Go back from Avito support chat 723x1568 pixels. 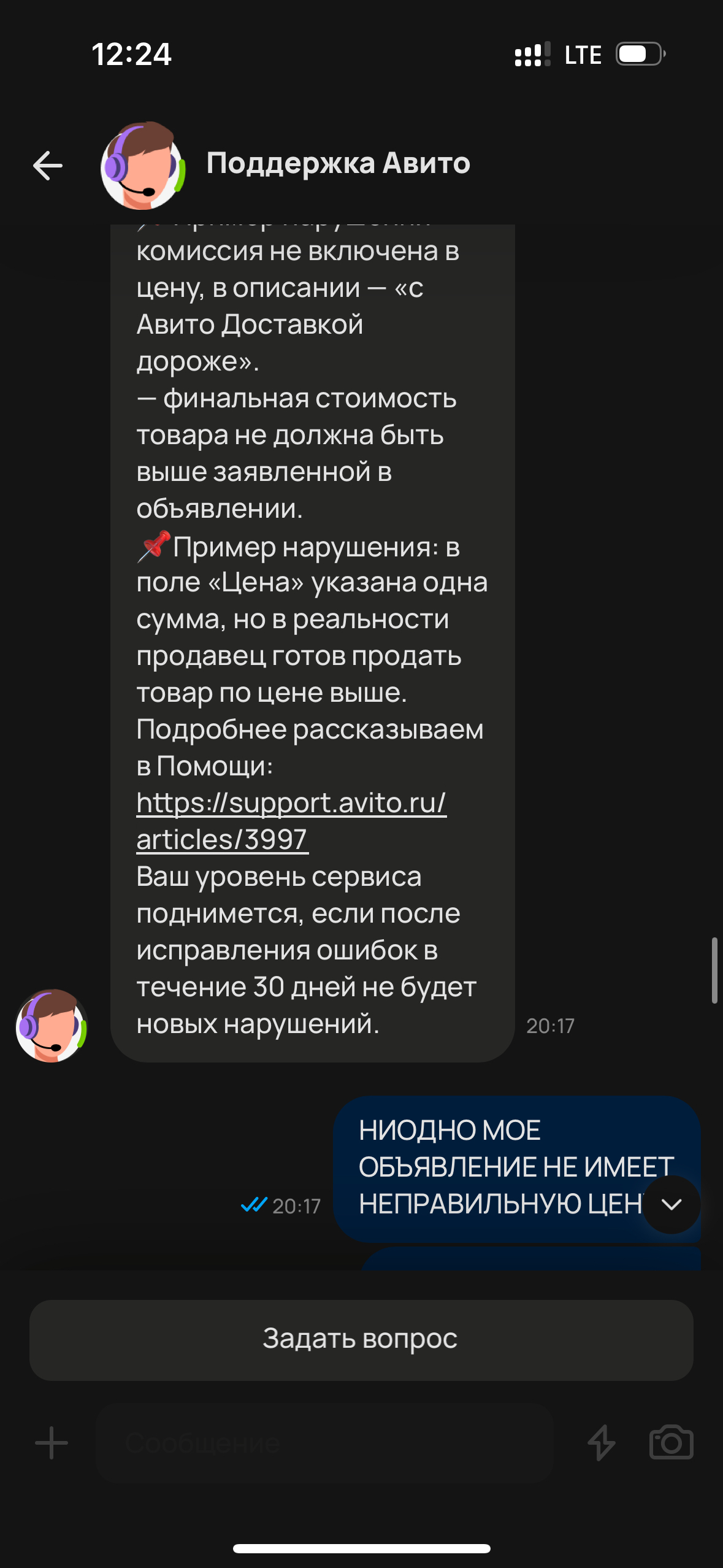click(48, 166)
